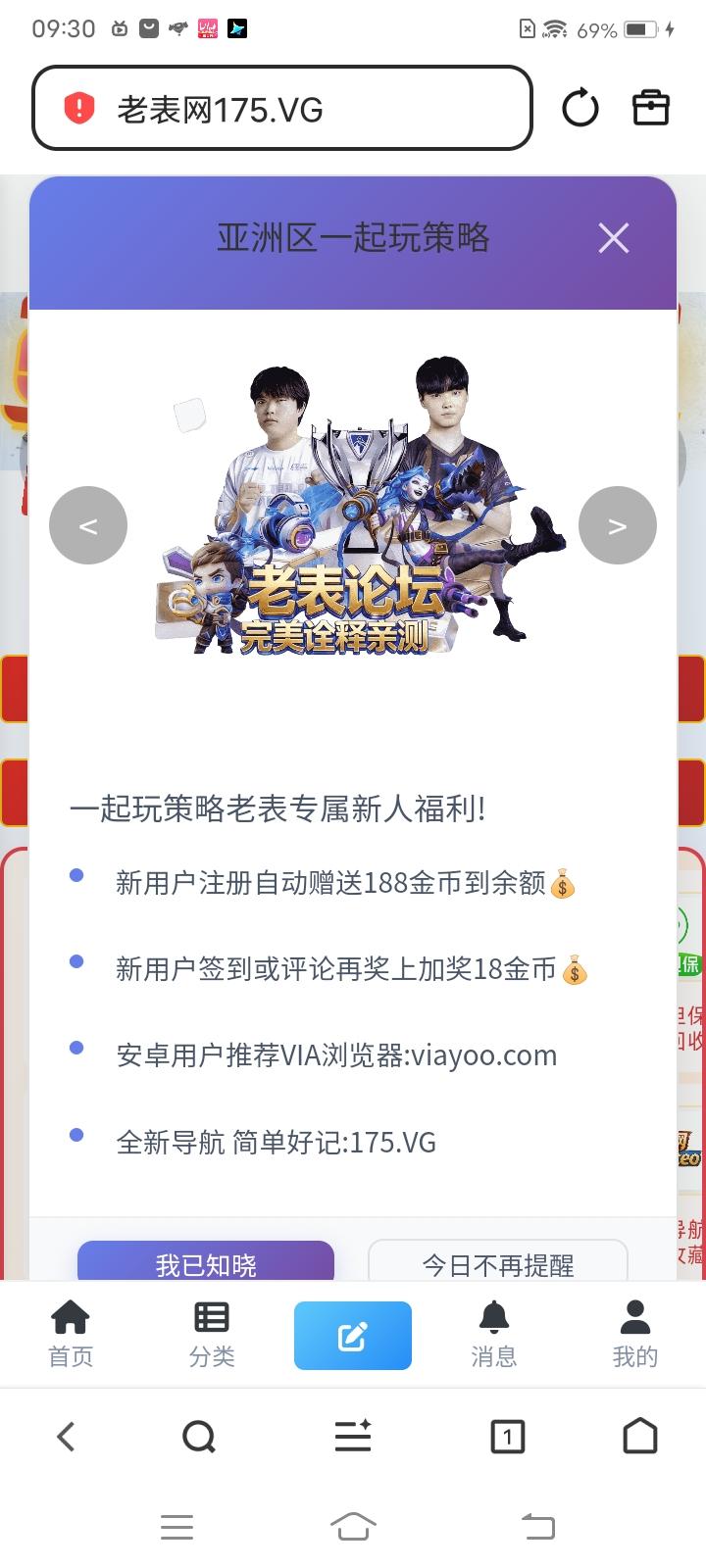The height and width of the screenshot is (1568, 706).
Task: Show the next carousel image
Action: 617,526
